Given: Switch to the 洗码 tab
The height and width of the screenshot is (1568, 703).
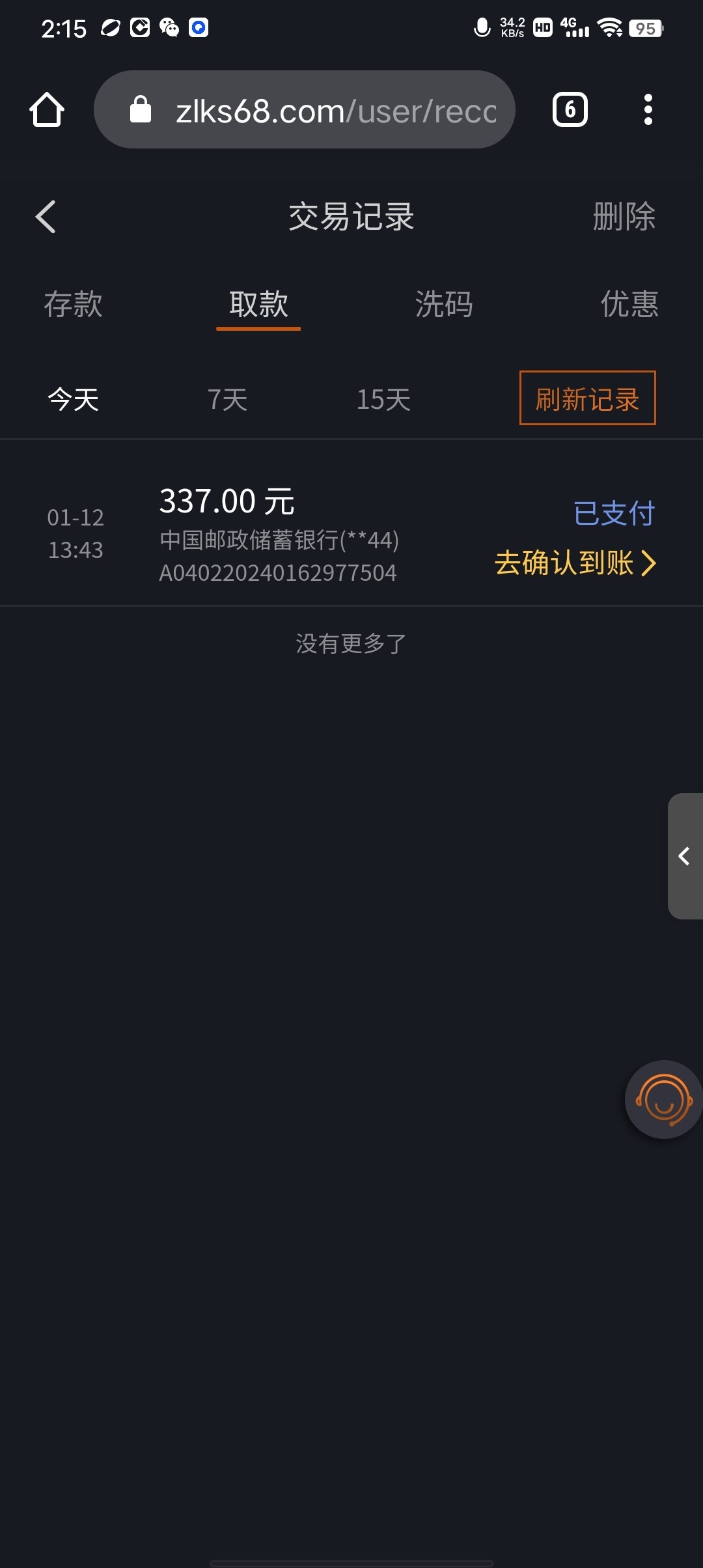Looking at the screenshot, I should click(444, 304).
